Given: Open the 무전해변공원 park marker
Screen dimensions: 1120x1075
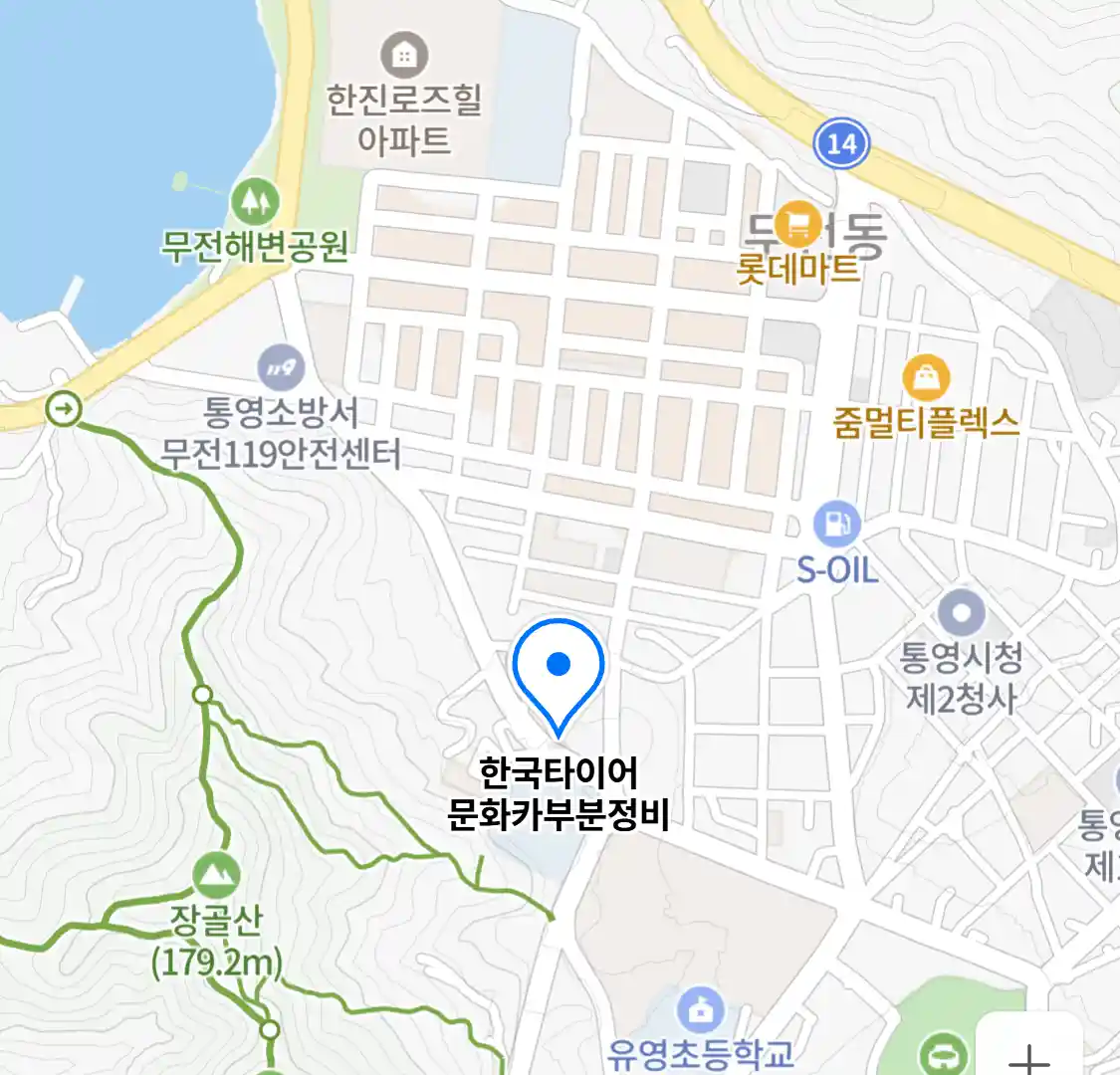Looking at the screenshot, I should click(256, 202).
